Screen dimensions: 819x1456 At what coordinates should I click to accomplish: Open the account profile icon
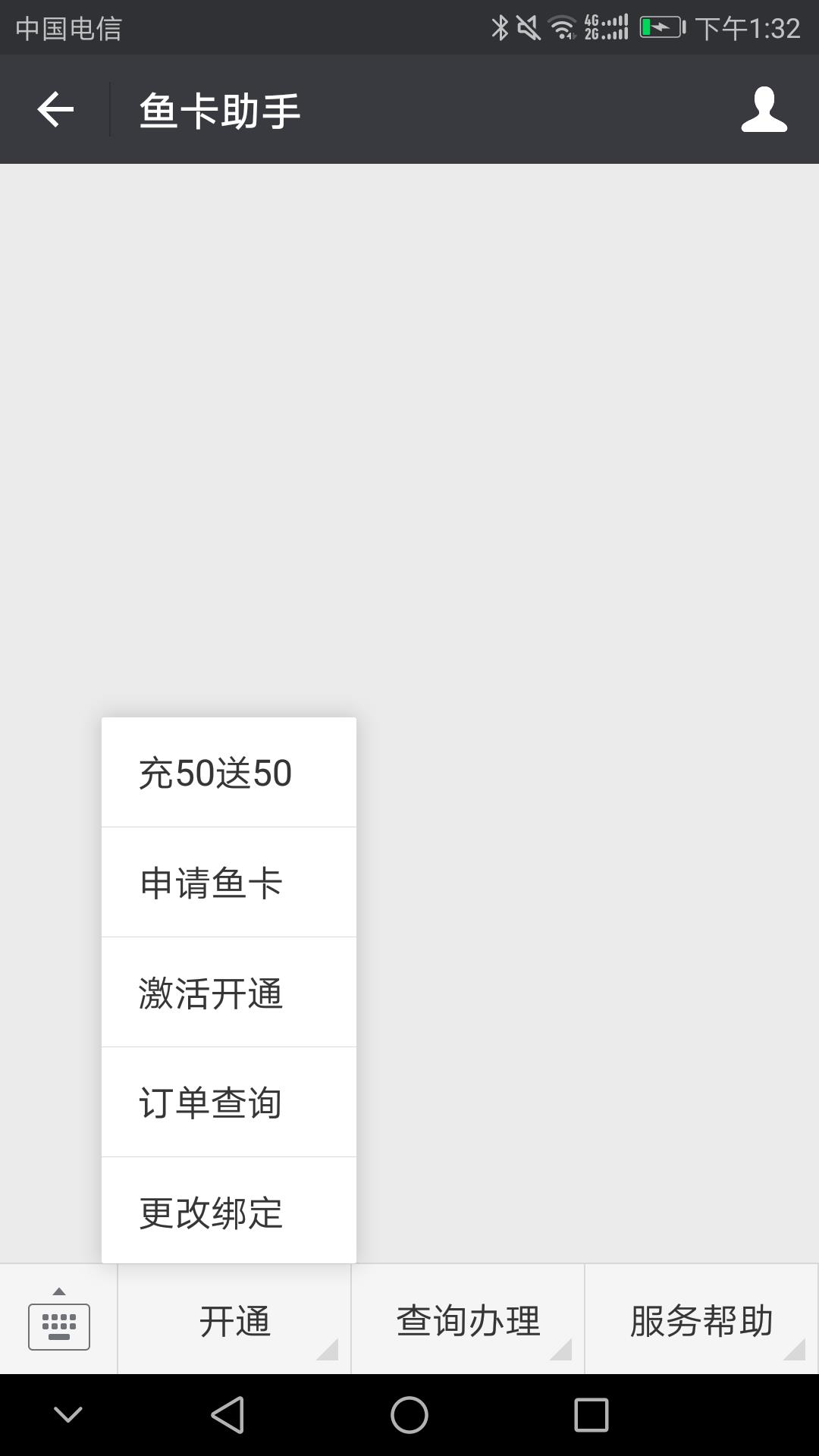[764, 110]
